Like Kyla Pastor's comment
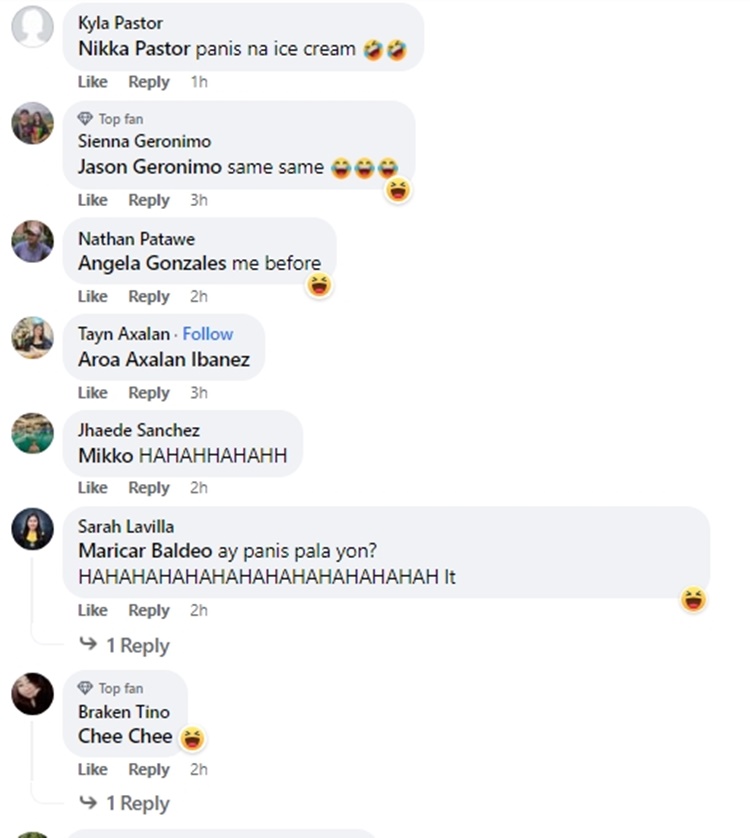Image resolution: width=750 pixels, height=838 pixels. (x=92, y=82)
